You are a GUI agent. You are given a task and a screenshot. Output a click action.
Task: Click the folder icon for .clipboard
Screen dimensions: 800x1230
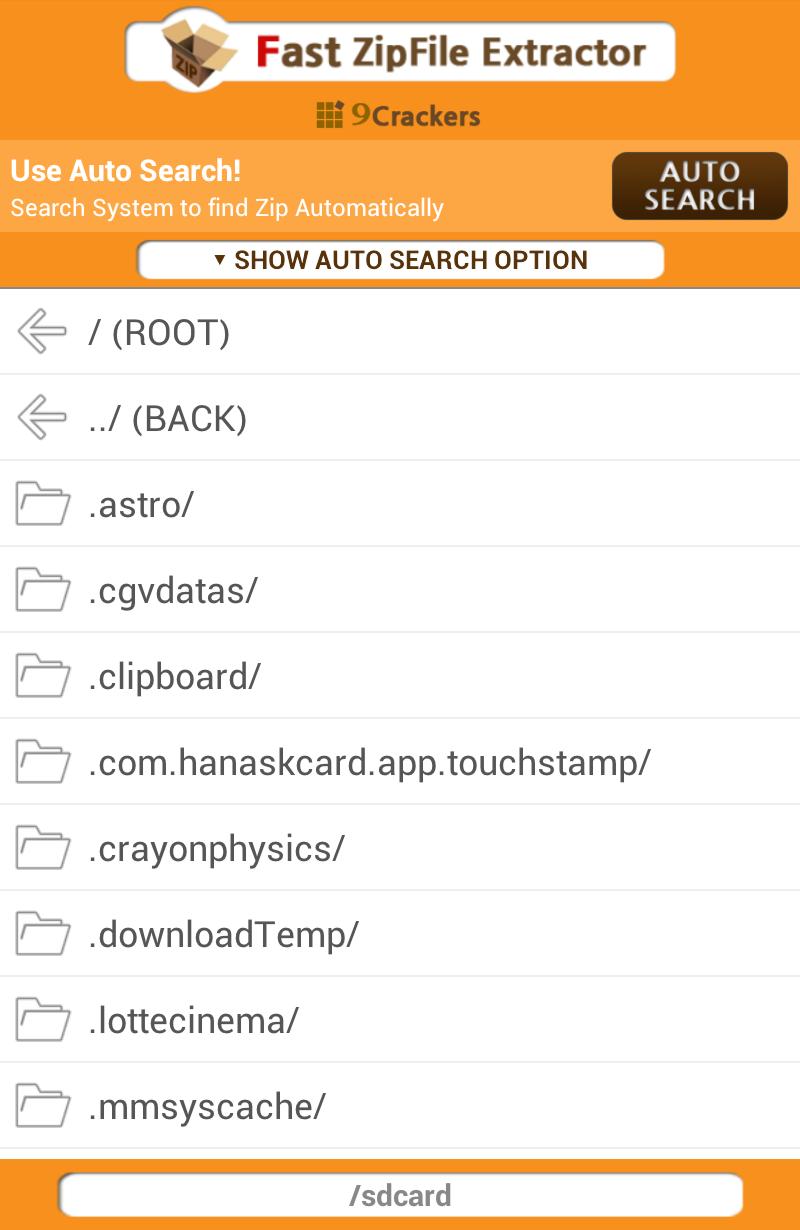coord(40,676)
